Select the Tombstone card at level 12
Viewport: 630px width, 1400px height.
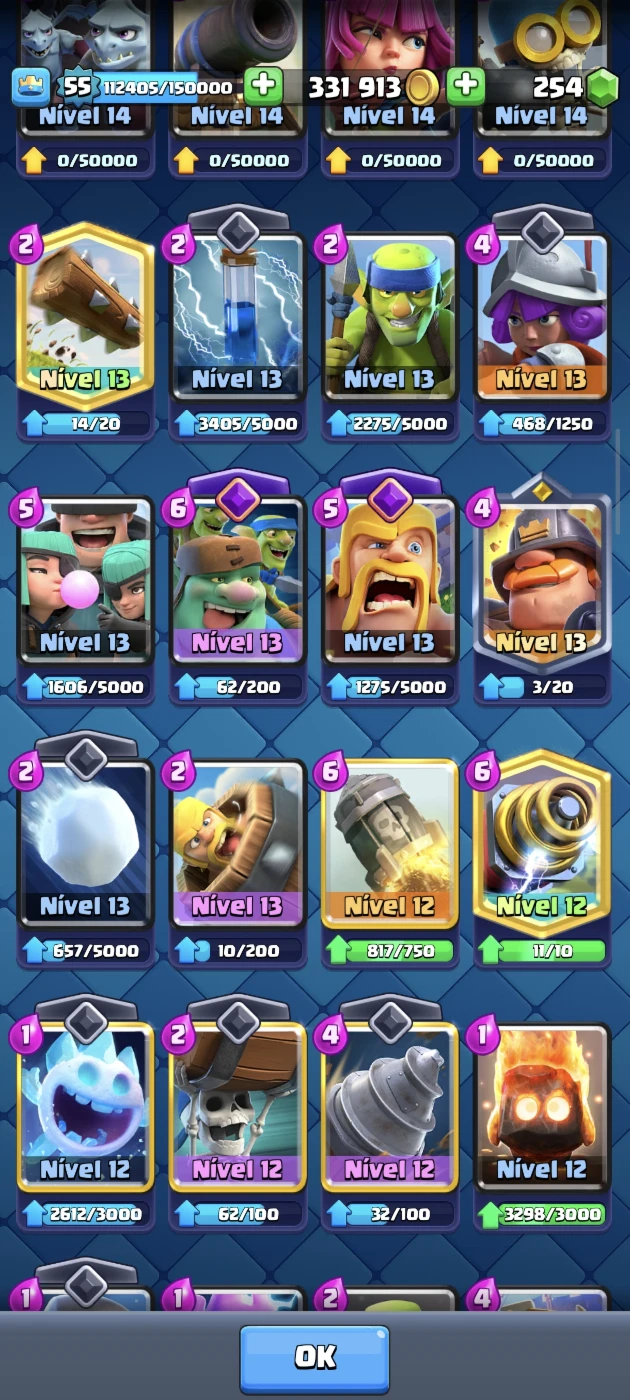(390, 845)
